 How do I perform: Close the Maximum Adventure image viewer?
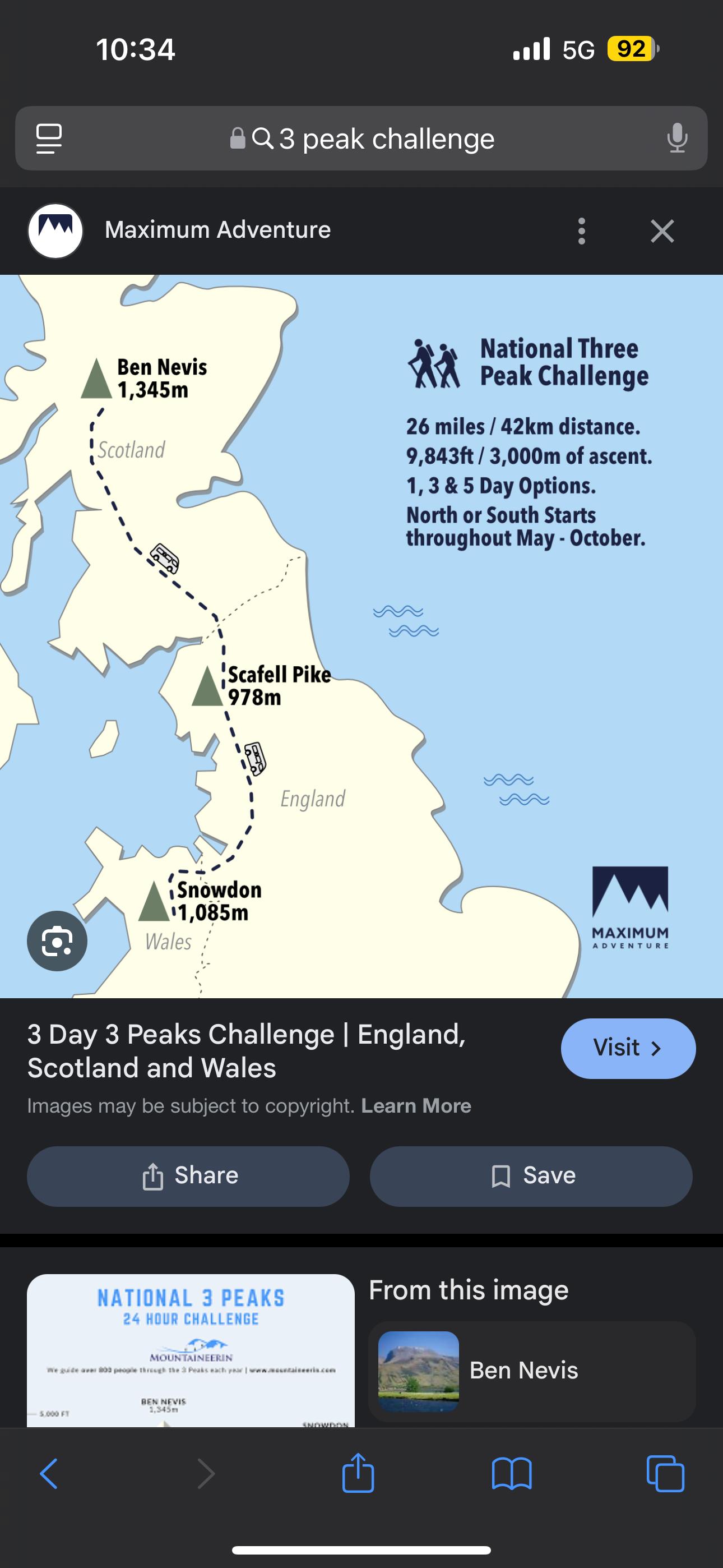pyautogui.click(x=661, y=231)
